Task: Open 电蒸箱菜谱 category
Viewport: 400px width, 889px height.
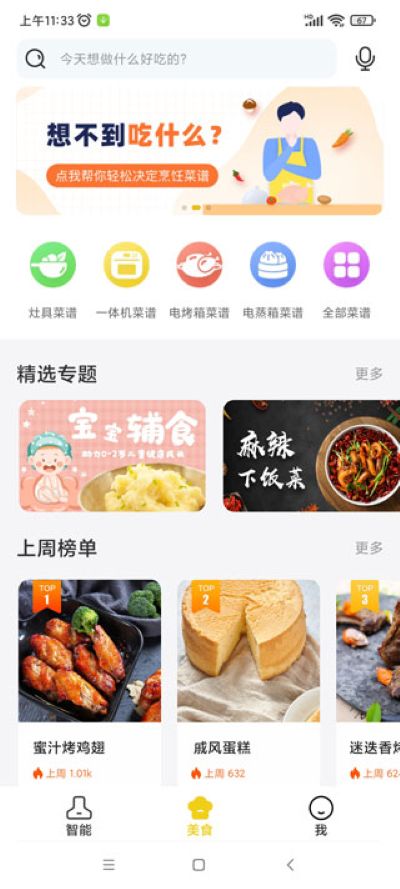Action: [273, 281]
